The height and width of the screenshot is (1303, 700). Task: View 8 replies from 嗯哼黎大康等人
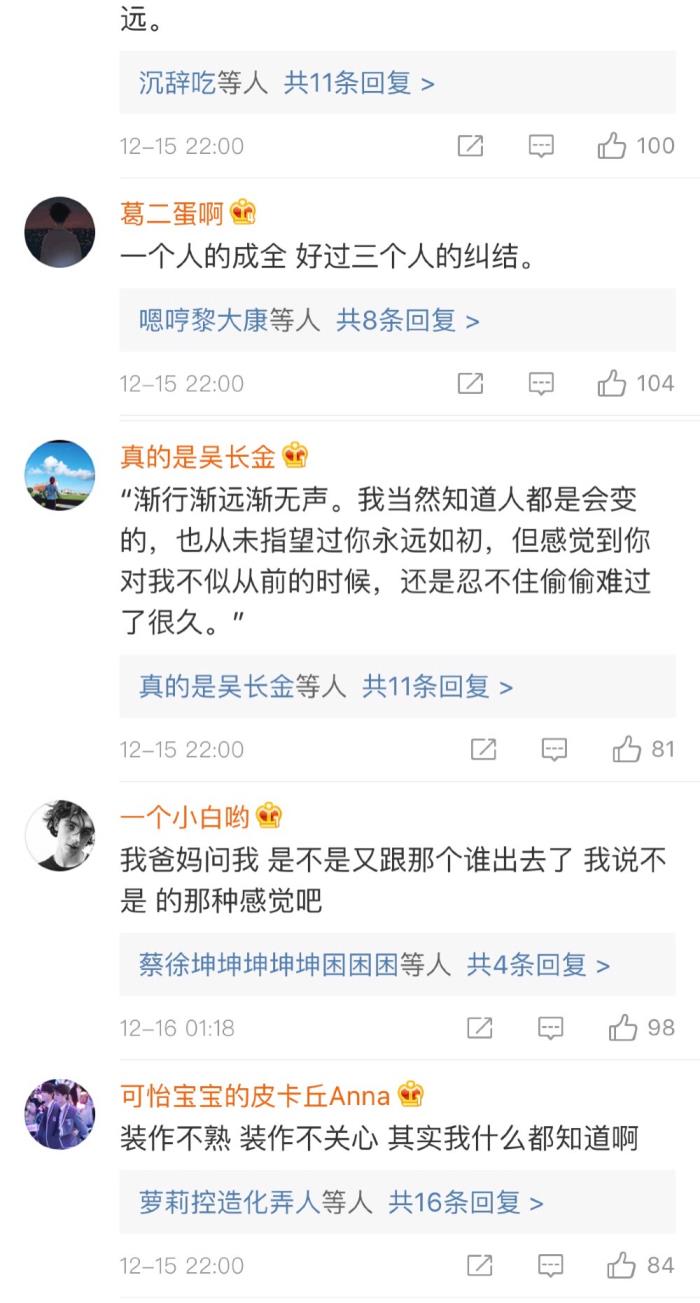pos(407,321)
